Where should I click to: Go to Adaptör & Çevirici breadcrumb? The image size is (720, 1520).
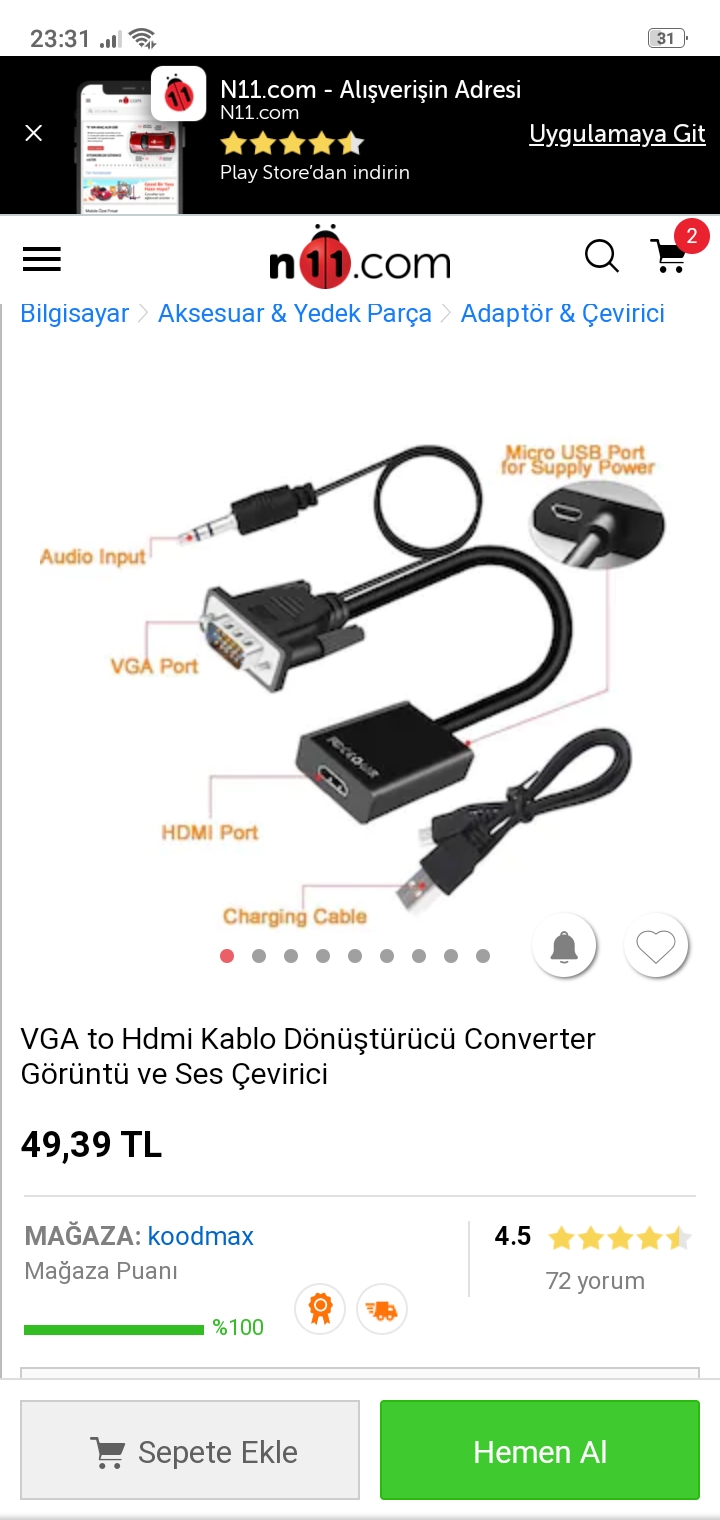click(x=562, y=313)
